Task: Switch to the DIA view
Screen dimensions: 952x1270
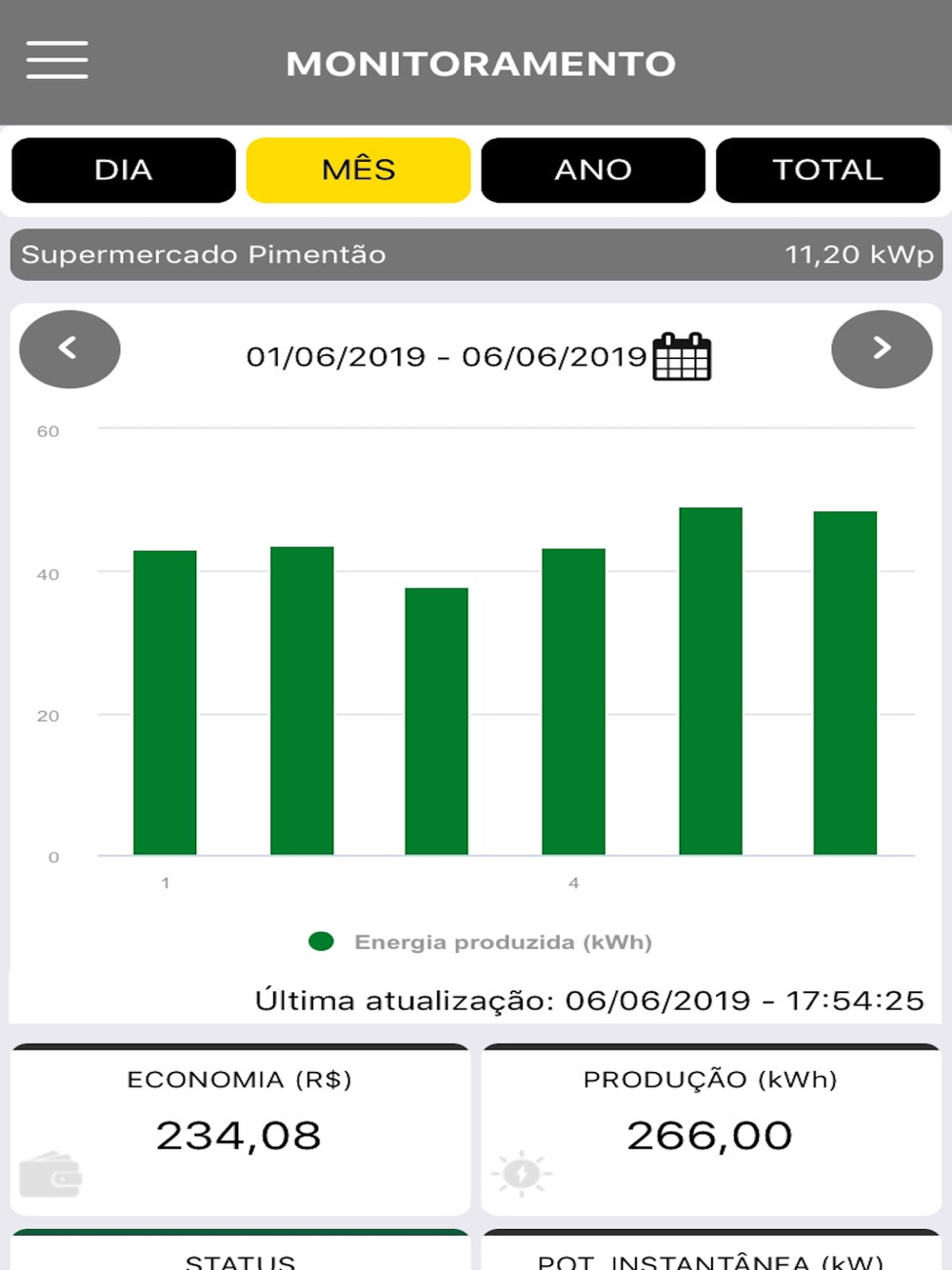Action: tap(124, 170)
